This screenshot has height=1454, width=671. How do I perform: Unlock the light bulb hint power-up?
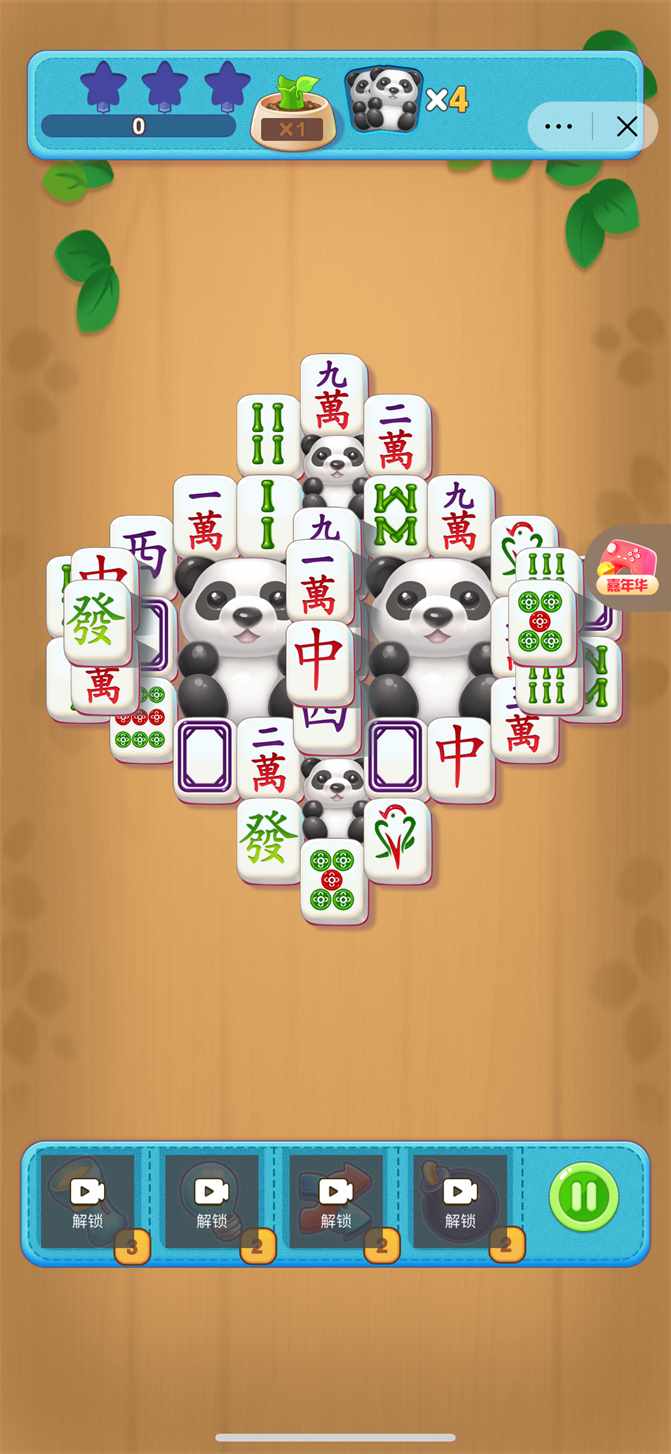pyautogui.click(x=212, y=1201)
